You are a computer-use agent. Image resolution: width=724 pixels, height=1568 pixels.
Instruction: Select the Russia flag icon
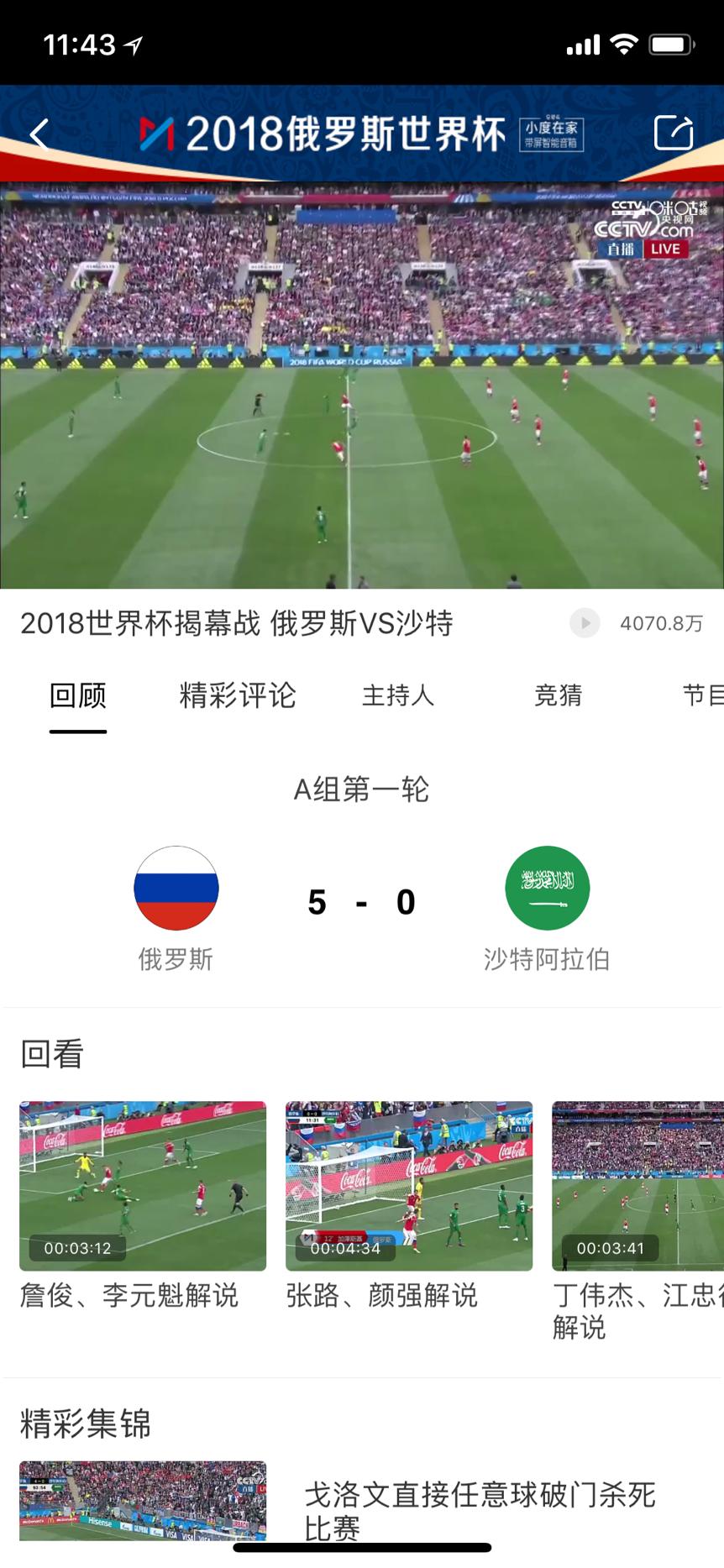(x=176, y=888)
